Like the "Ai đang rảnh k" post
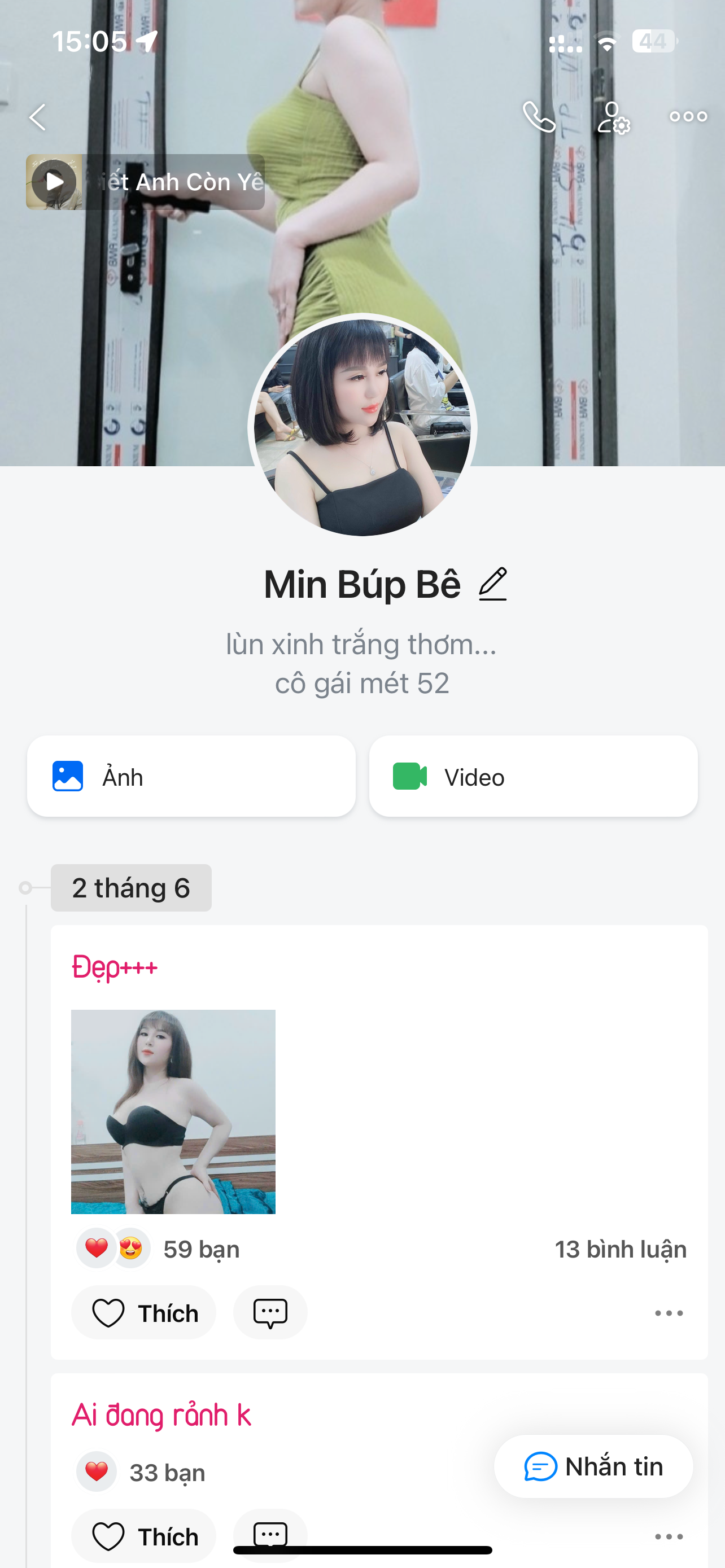The image size is (725, 1568). point(143,1535)
